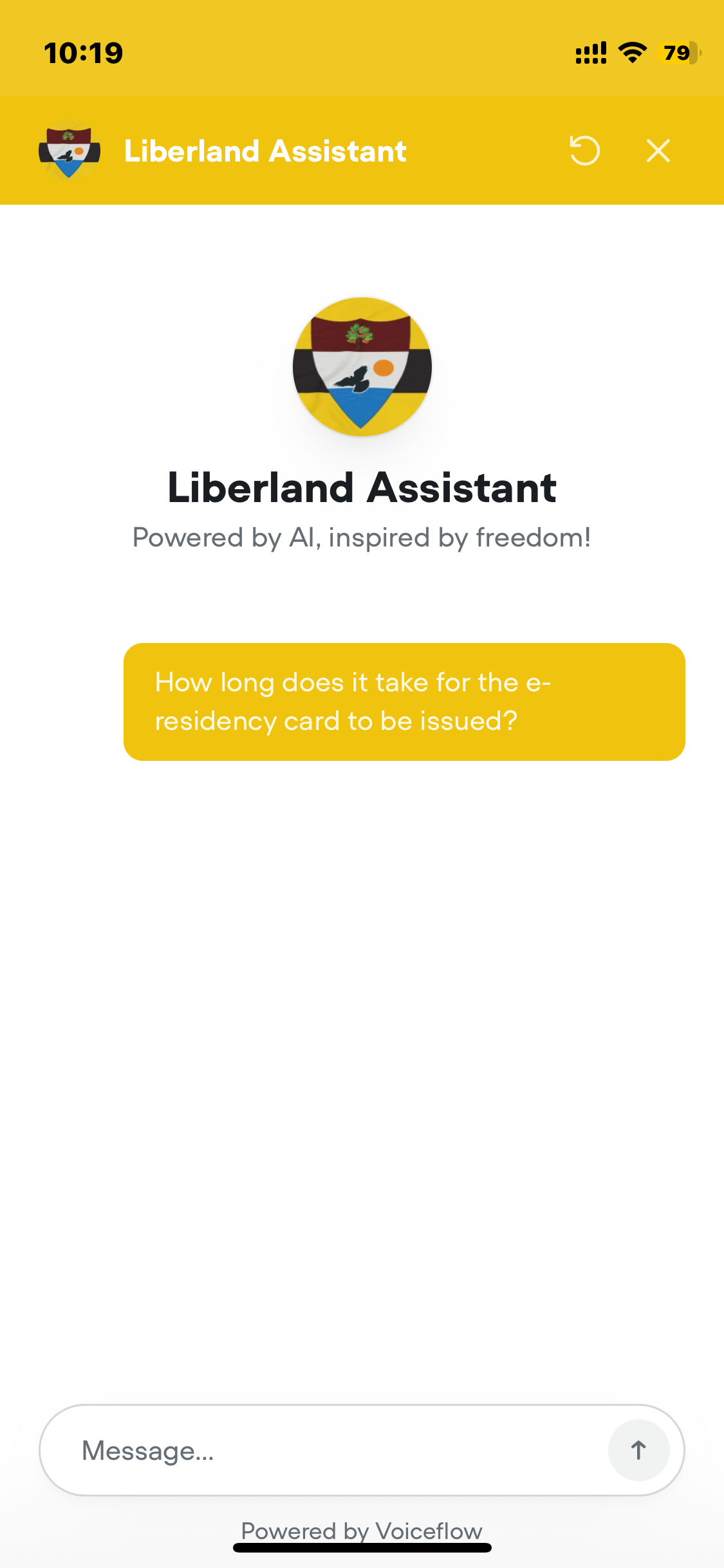This screenshot has height=1568, width=724.
Task: Restart the Liberland Assistant conversation
Action: pyautogui.click(x=584, y=151)
